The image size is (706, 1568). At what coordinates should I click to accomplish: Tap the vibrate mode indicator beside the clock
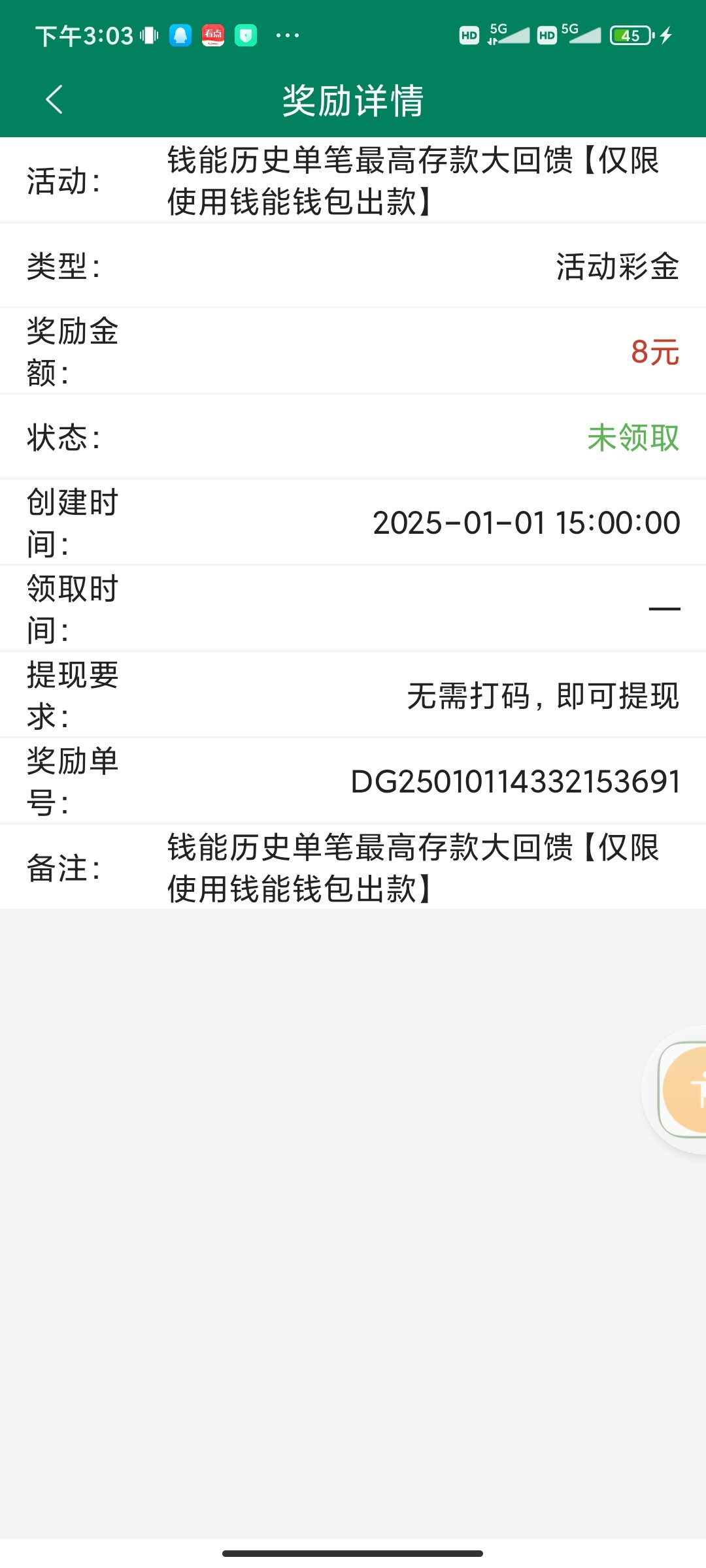pos(148,35)
